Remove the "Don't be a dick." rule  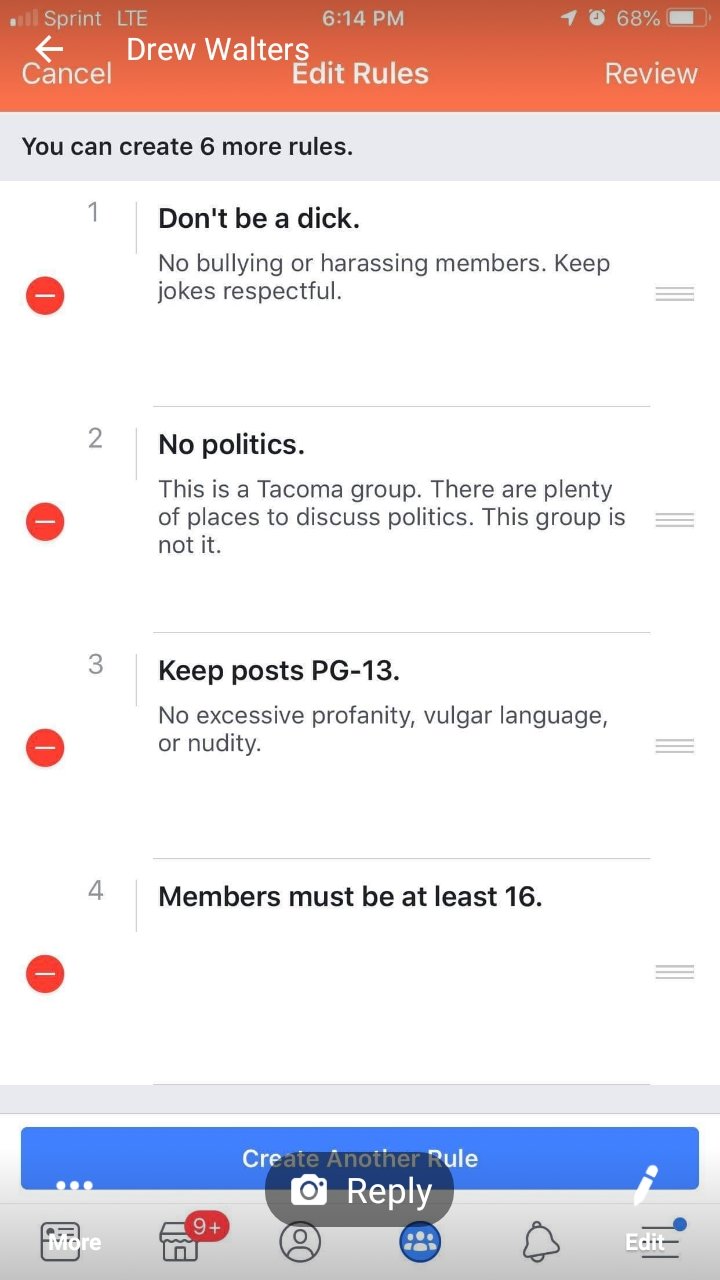tap(45, 295)
